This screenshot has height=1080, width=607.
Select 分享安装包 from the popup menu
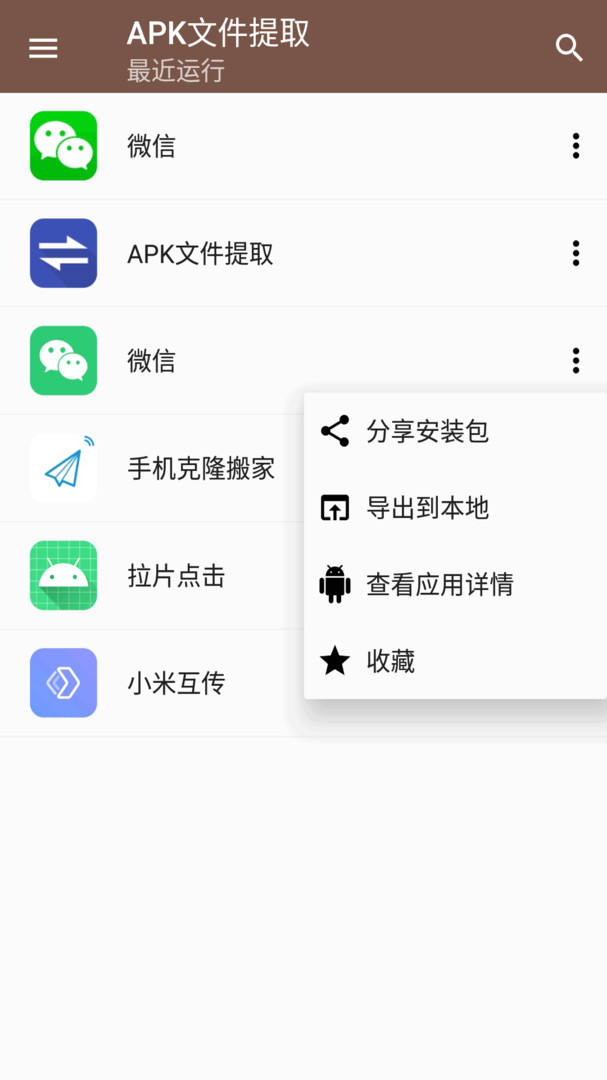click(455, 431)
